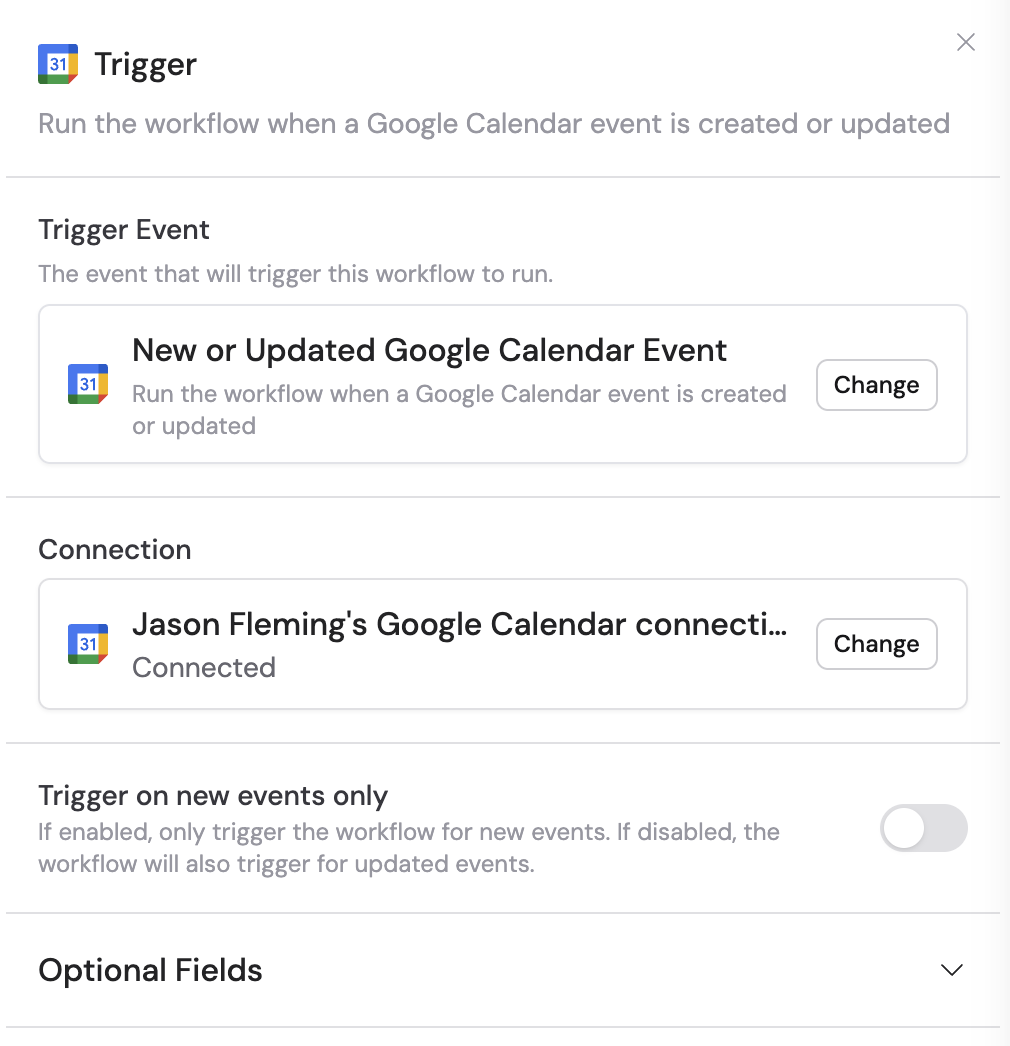Click the Trigger Event section heading
The width and height of the screenshot is (1010, 1046).
(x=123, y=229)
